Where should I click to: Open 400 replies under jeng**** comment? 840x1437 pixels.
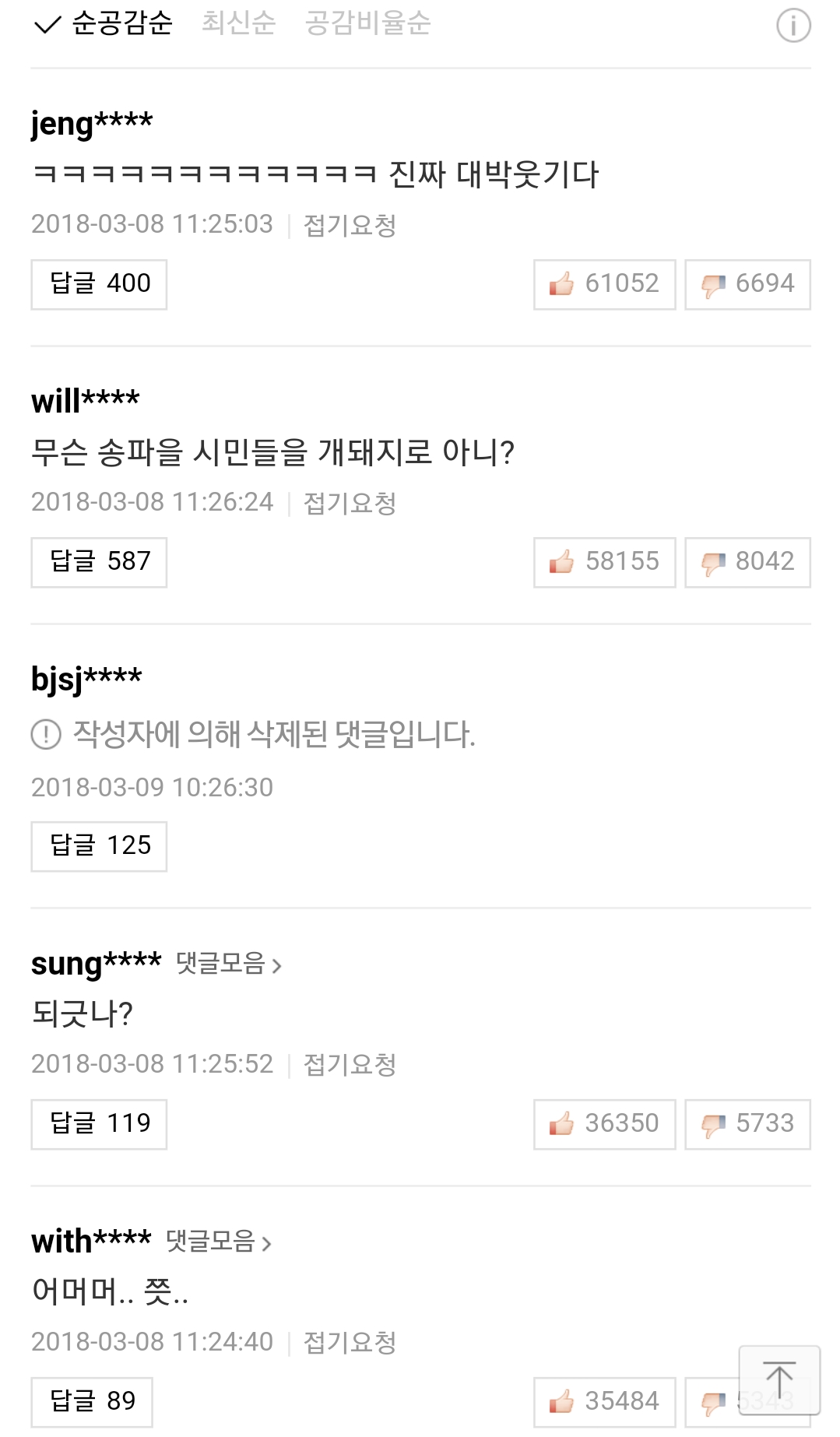pos(99,284)
